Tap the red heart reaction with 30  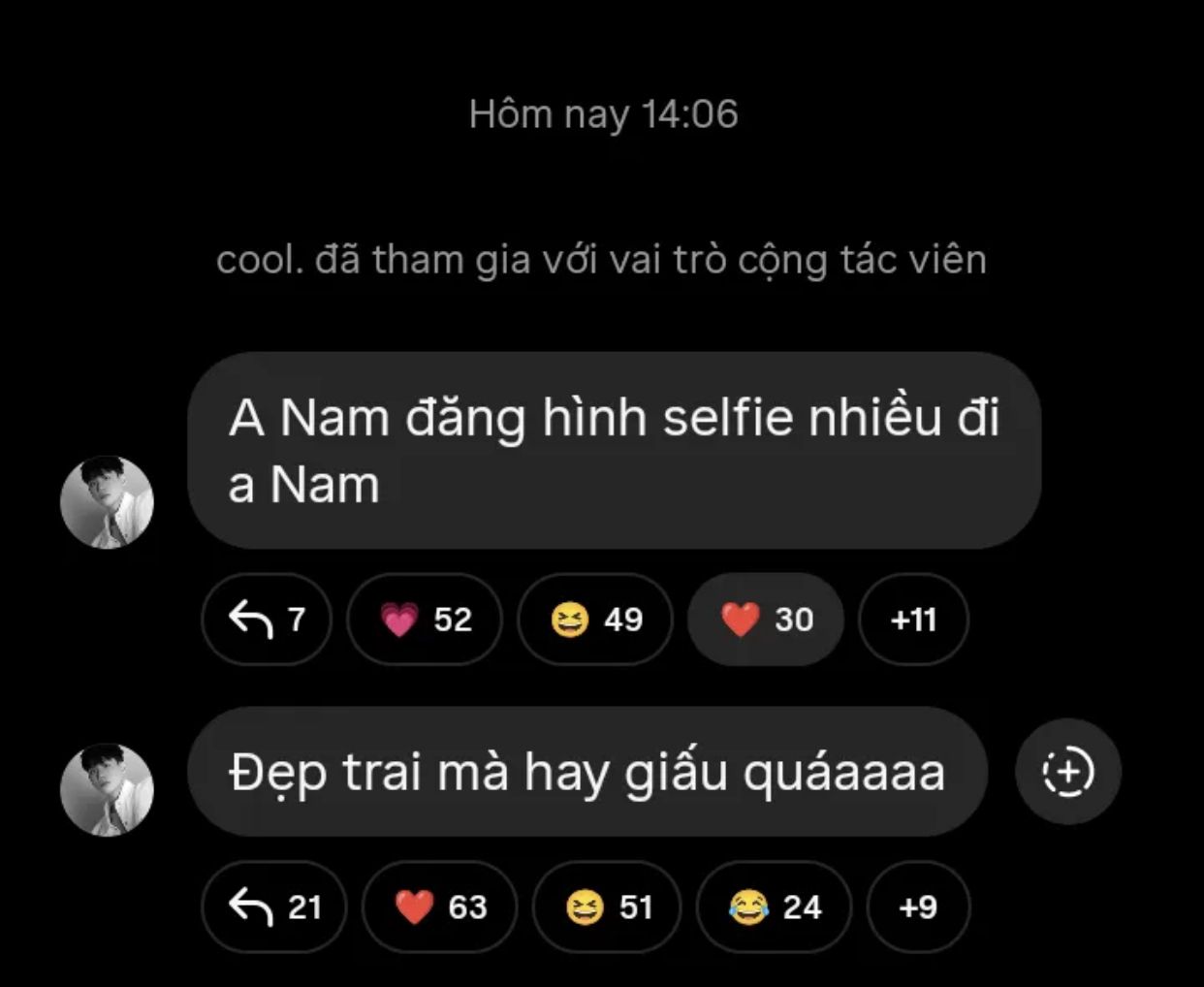coord(766,619)
